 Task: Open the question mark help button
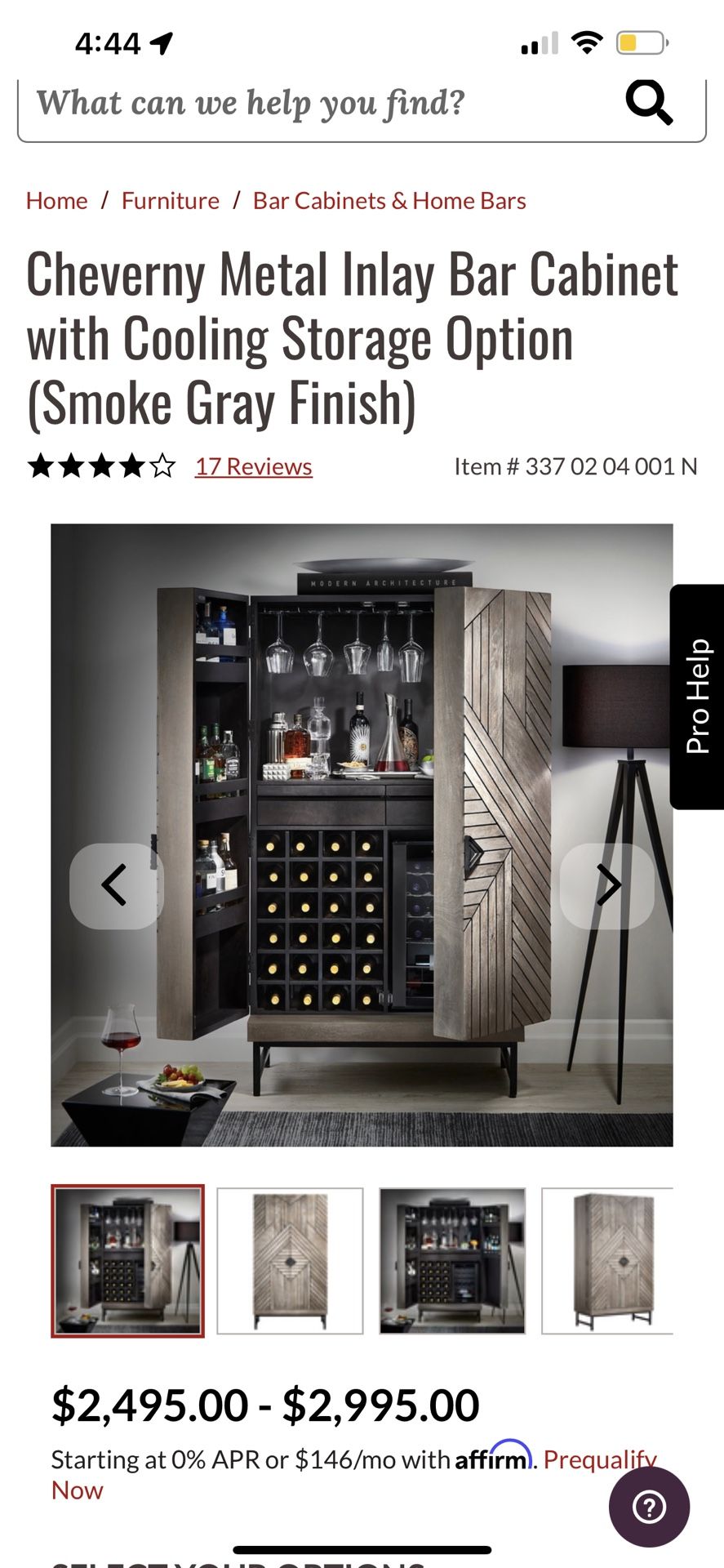click(x=649, y=1507)
